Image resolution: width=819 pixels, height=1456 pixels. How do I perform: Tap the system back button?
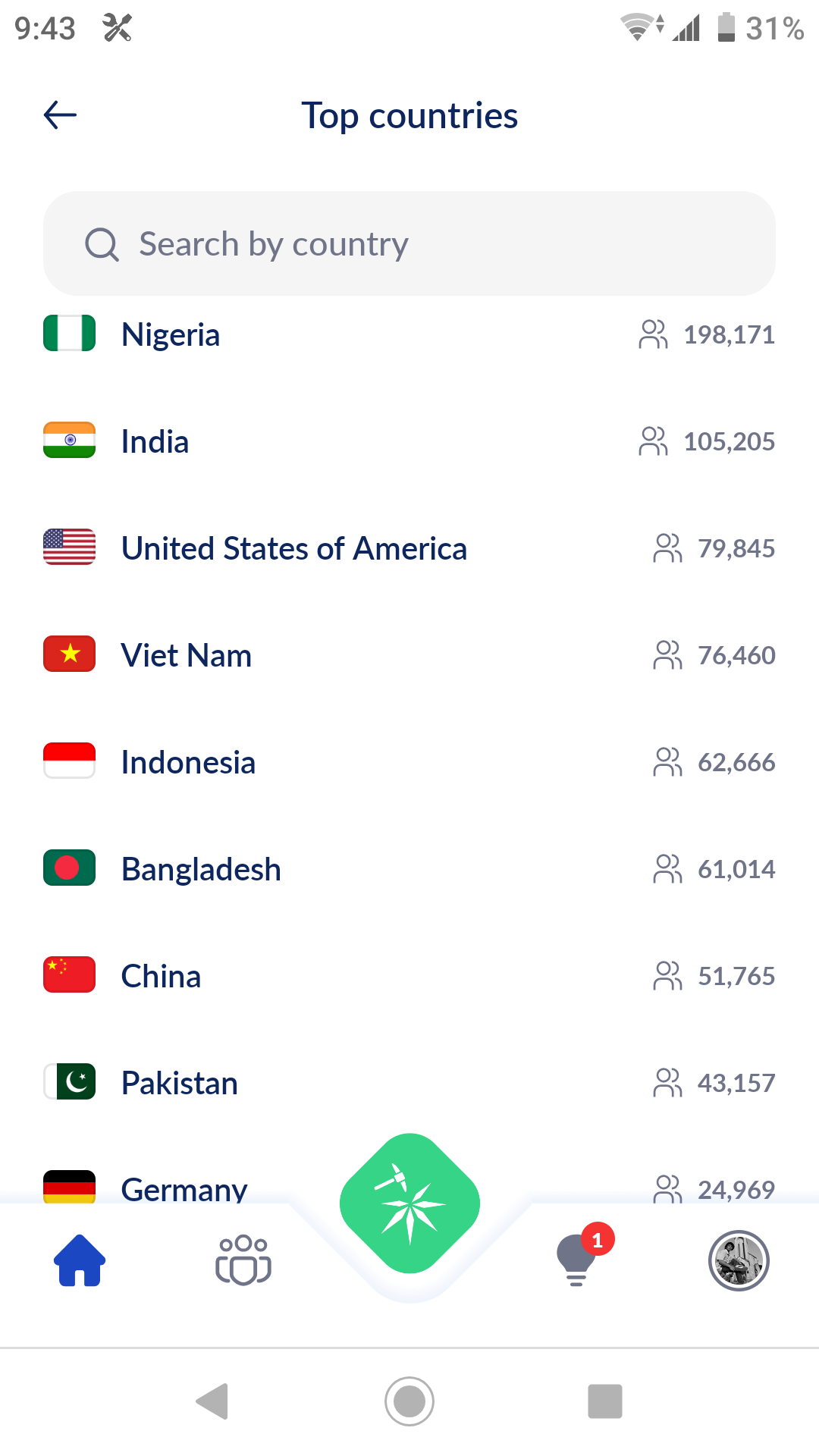tap(212, 1401)
